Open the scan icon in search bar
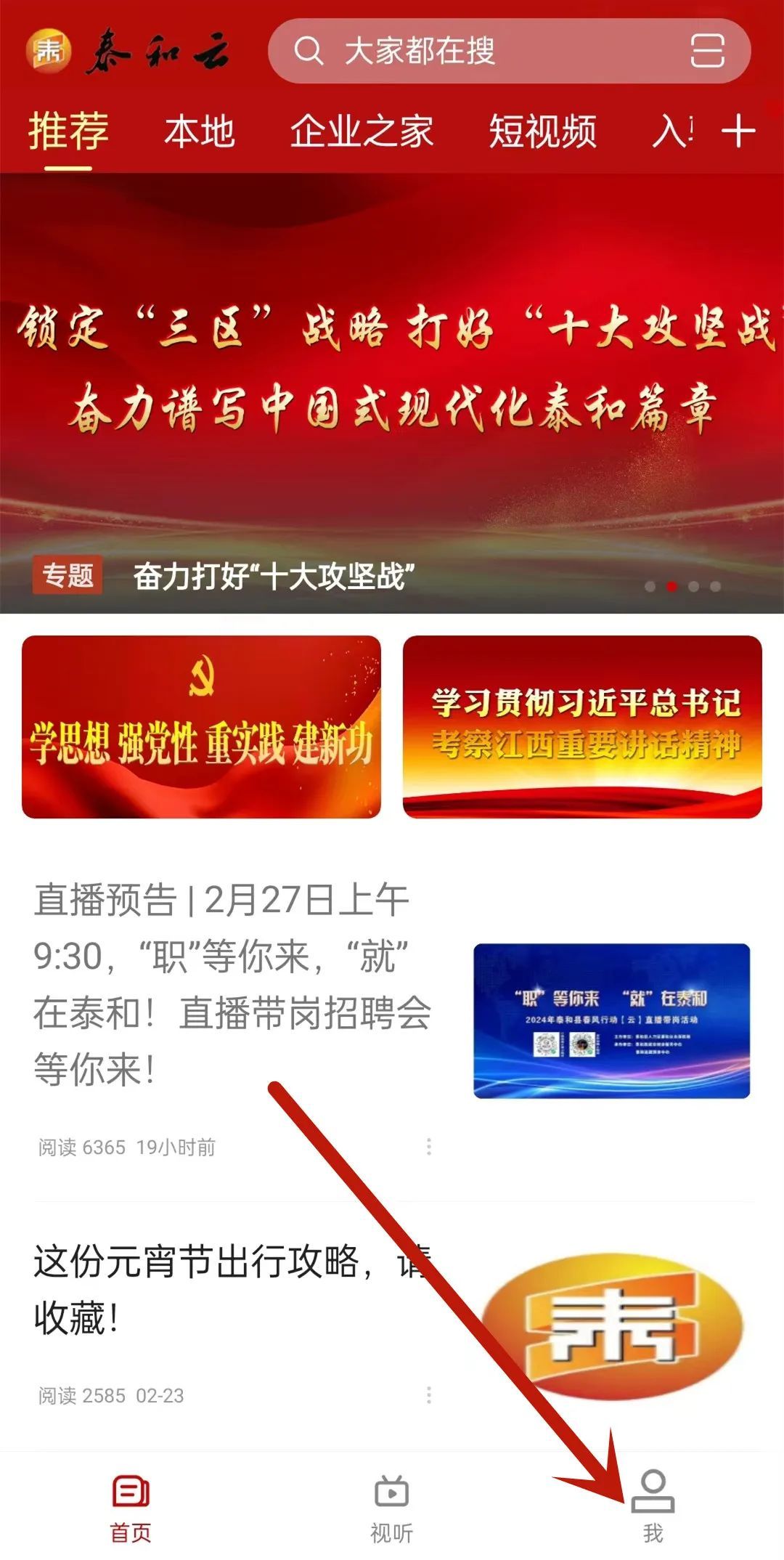Screen dimensions: 784x1560 (706, 51)
